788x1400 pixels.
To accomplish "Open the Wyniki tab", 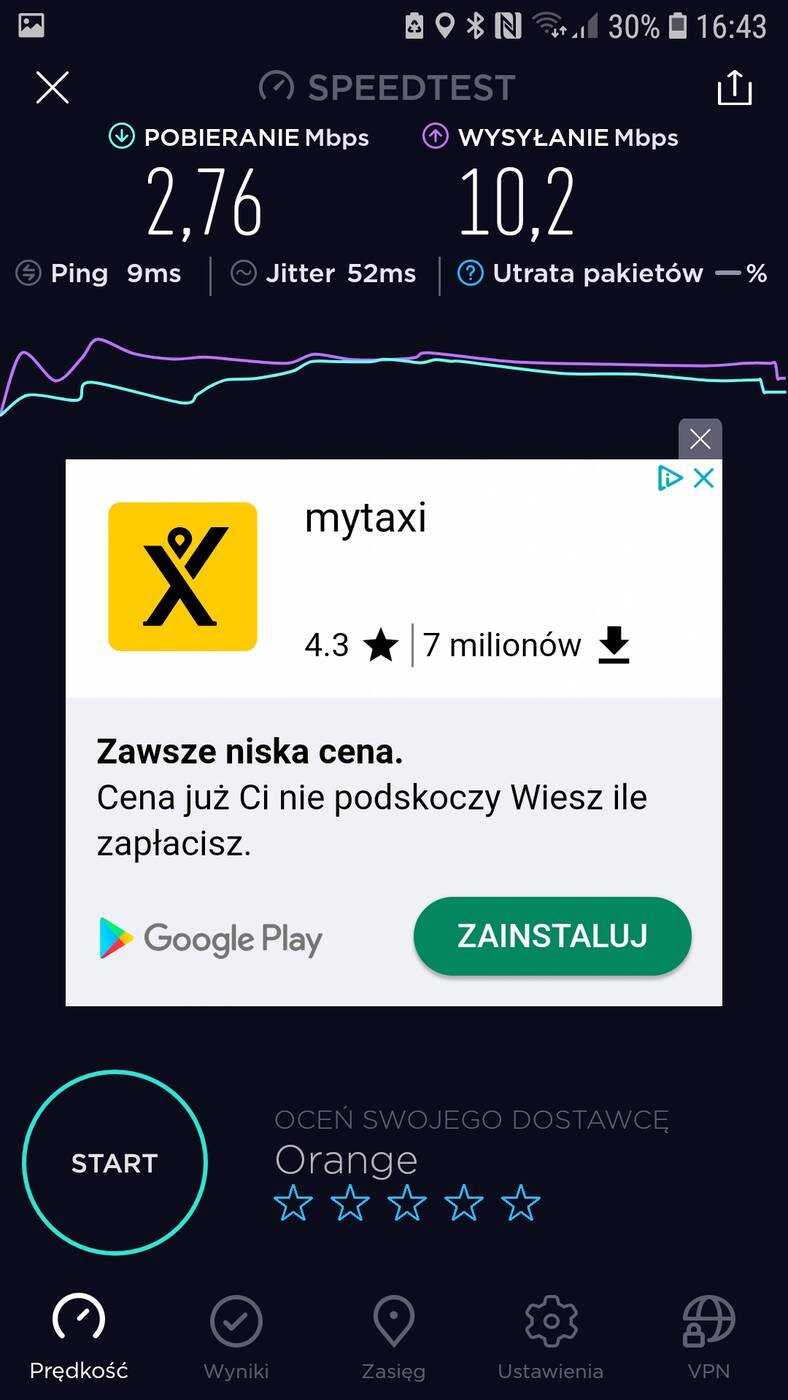I will (x=236, y=1337).
